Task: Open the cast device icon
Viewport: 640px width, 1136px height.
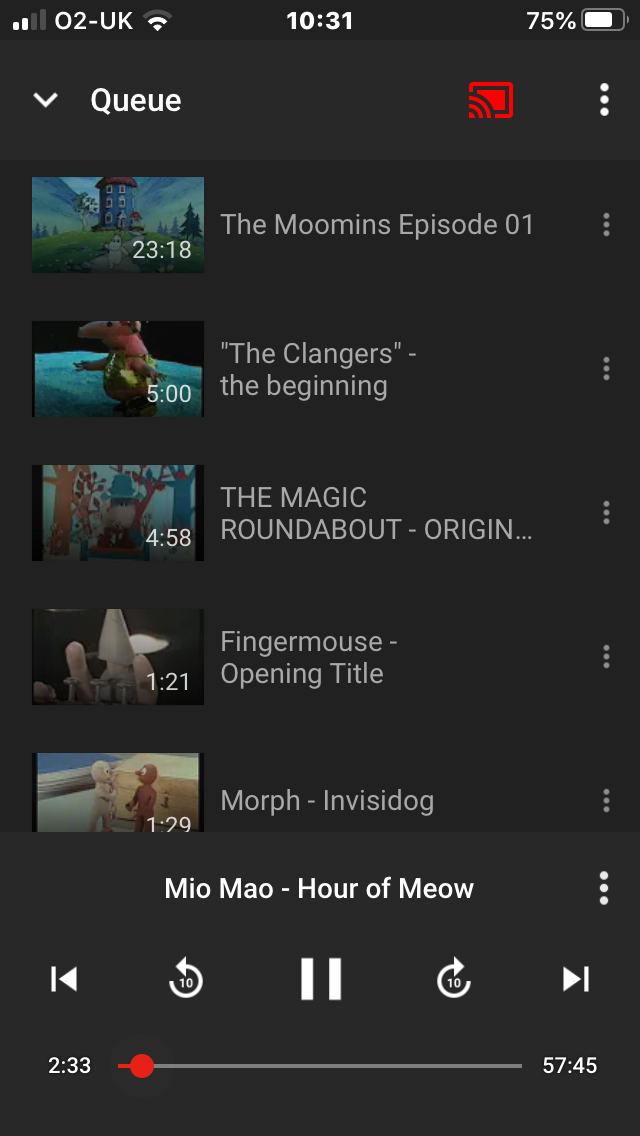Action: 491,100
